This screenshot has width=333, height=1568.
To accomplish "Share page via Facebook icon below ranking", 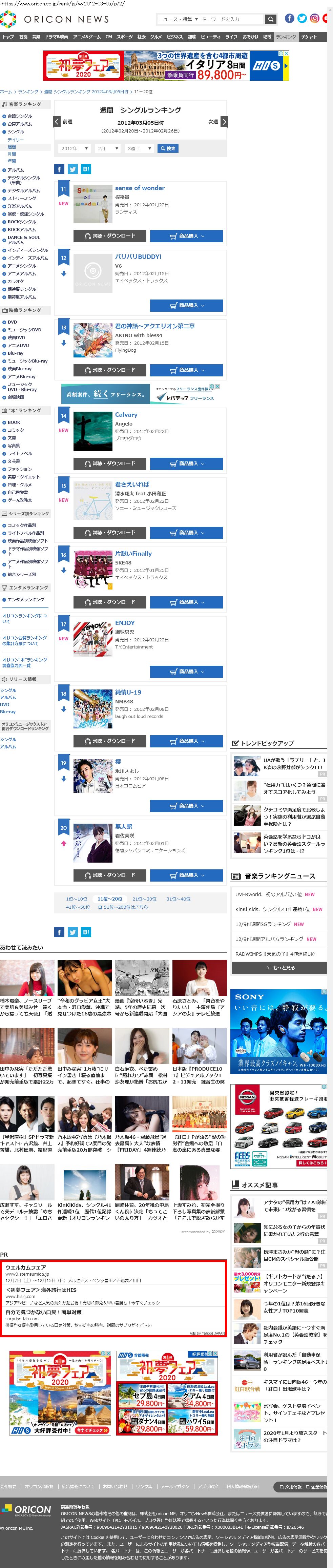I will click(59, 932).
